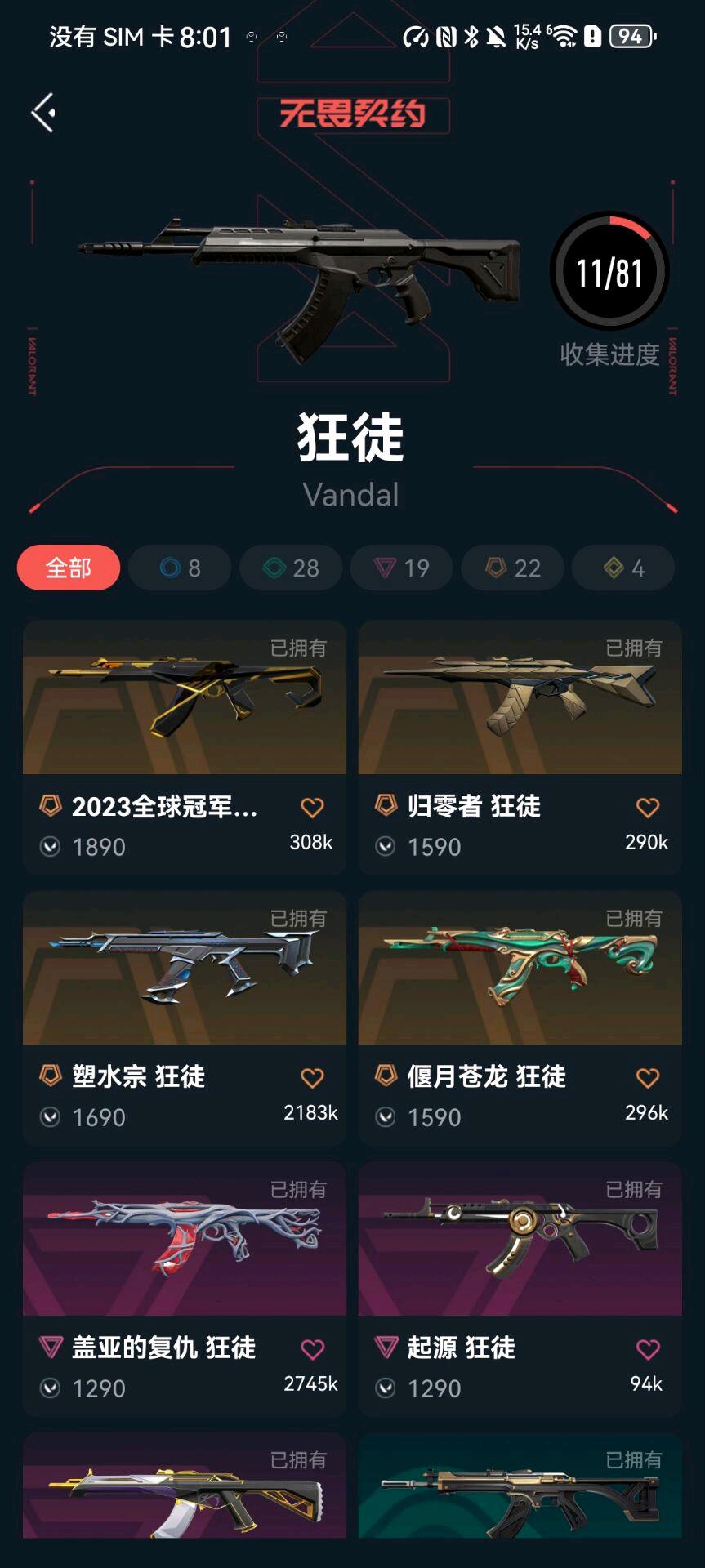The width and height of the screenshot is (705, 1568).
Task: Filter skins by the pink-triangle tier chip showing 19
Action: pyautogui.click(x=401, y=568)
